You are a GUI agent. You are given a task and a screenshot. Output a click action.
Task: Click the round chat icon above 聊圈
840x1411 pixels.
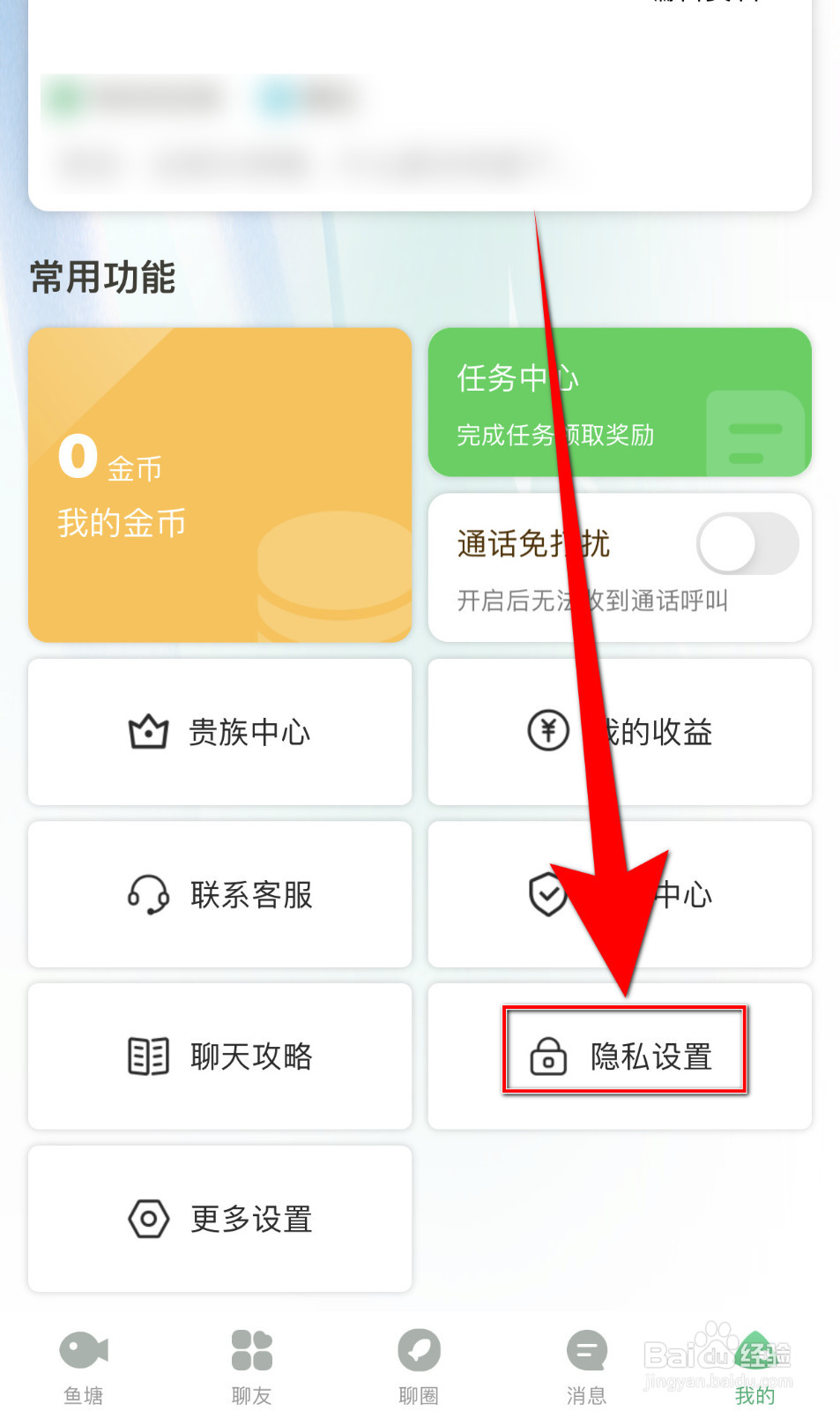pos(420,1349)
